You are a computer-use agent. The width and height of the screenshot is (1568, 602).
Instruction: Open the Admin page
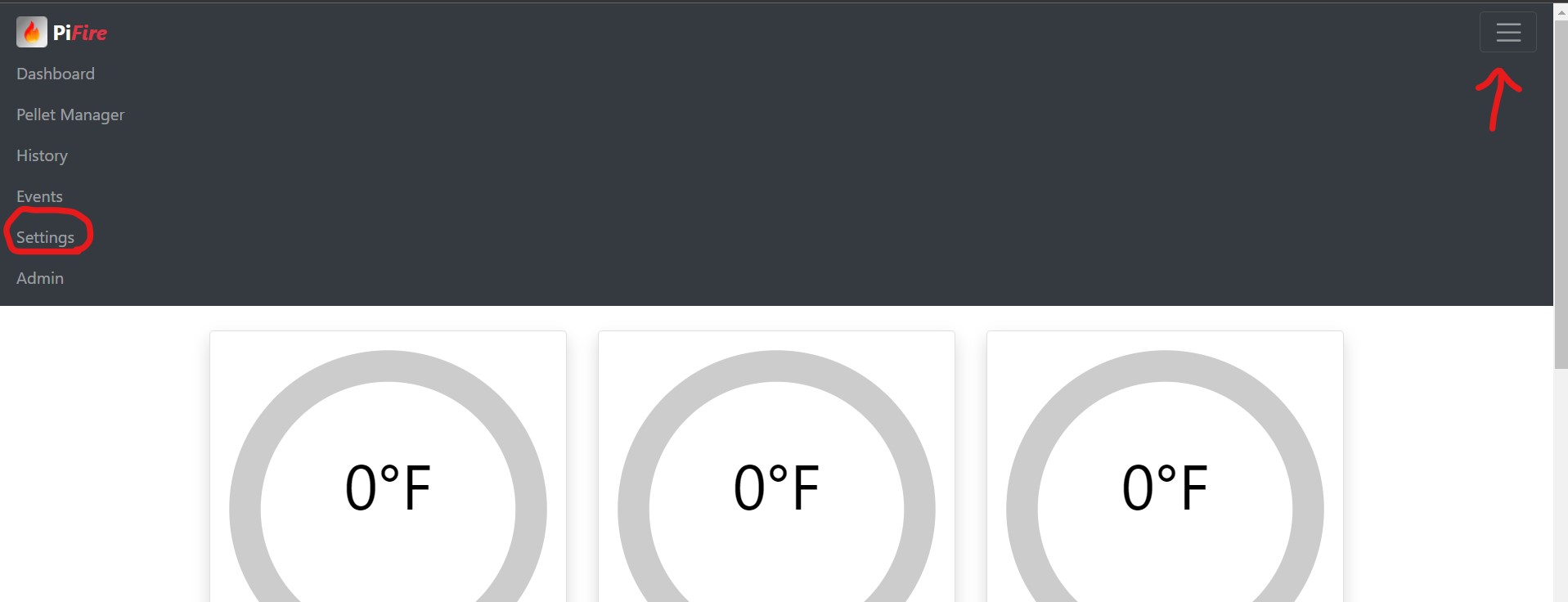point(40,278)
